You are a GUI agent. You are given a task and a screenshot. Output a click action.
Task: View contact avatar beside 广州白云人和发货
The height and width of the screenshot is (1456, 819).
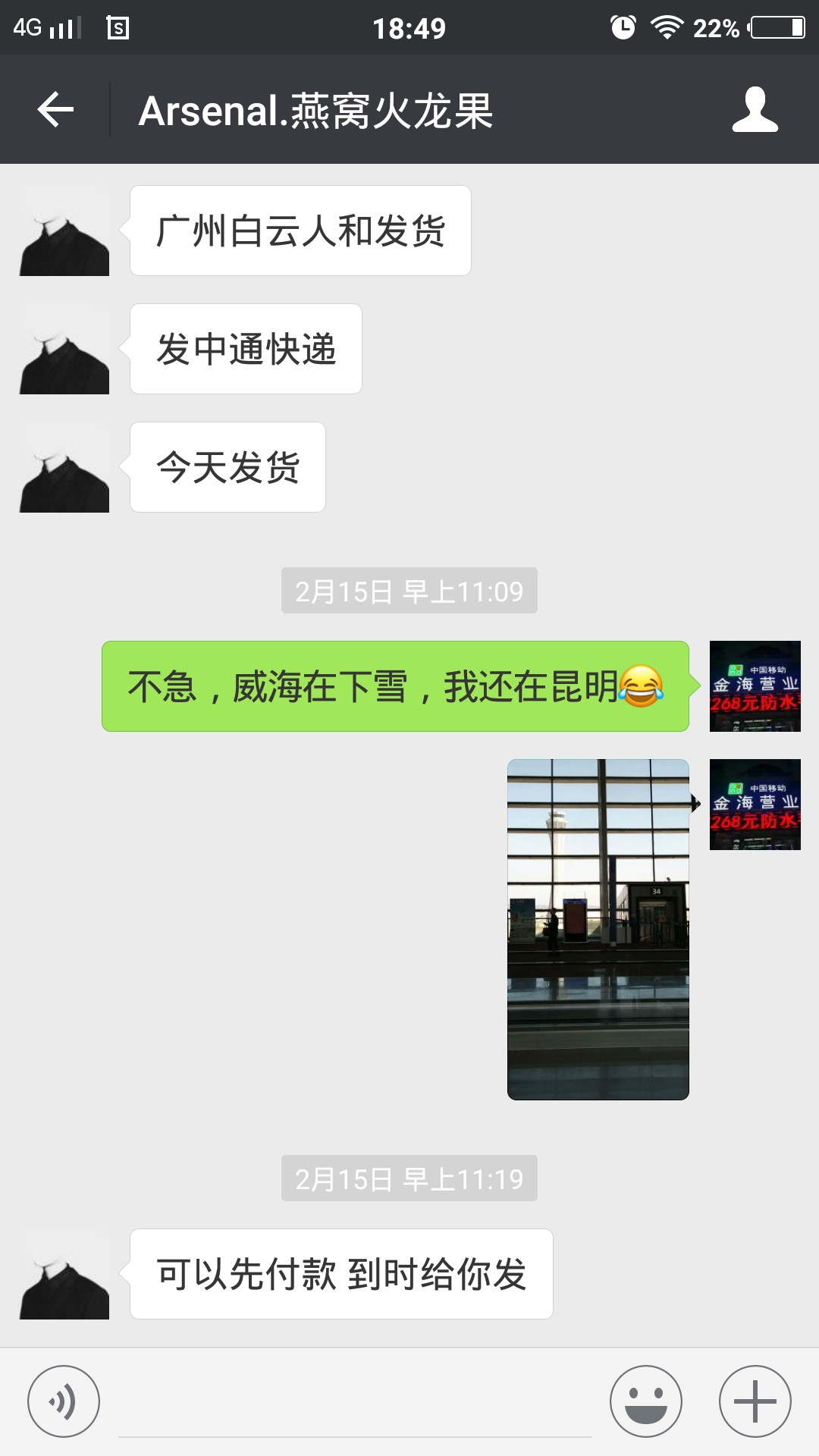pos(64,231)
